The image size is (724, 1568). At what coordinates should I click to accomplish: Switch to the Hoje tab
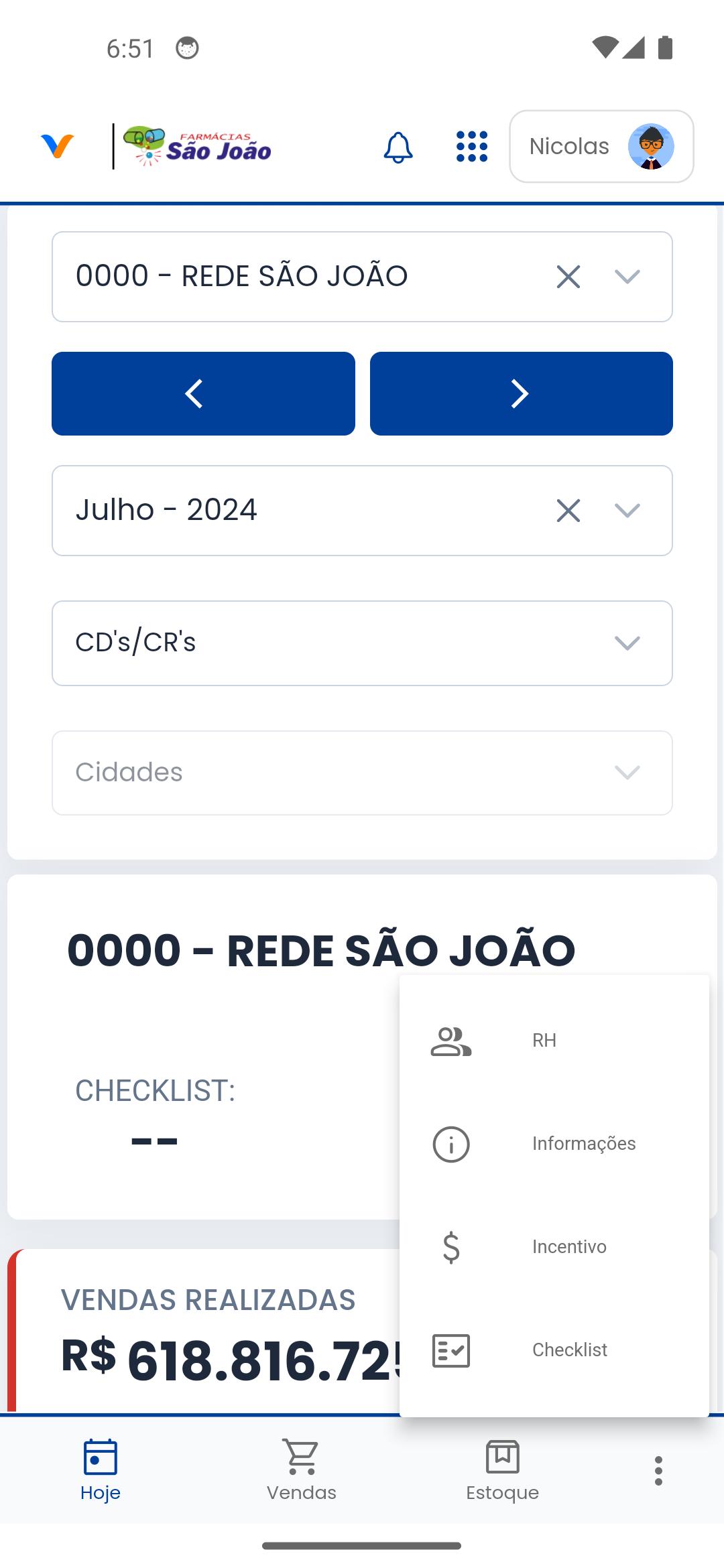tap(101, 1470)
